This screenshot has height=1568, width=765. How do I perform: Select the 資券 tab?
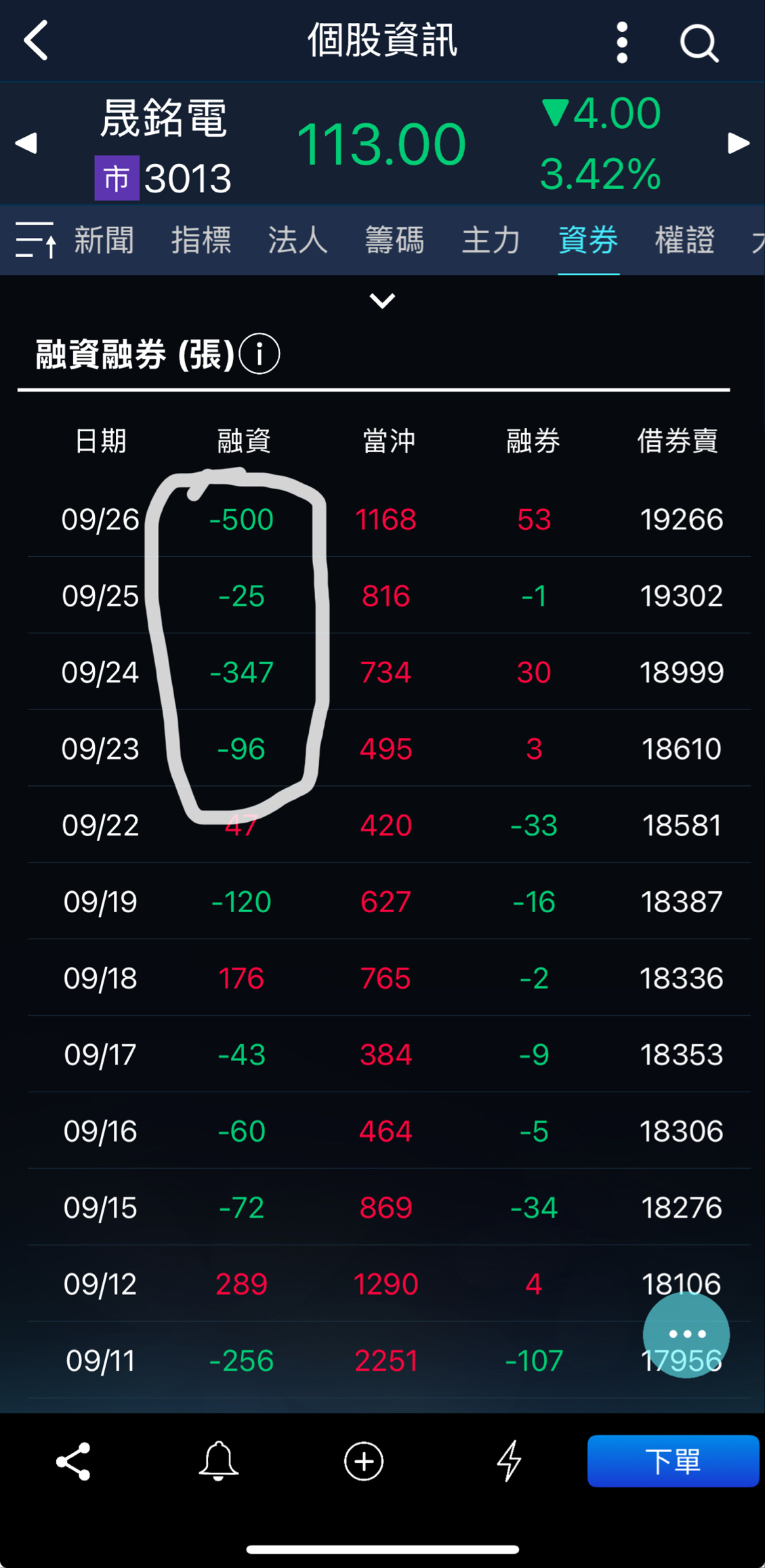pyautogui.click(x=588, y=240)
